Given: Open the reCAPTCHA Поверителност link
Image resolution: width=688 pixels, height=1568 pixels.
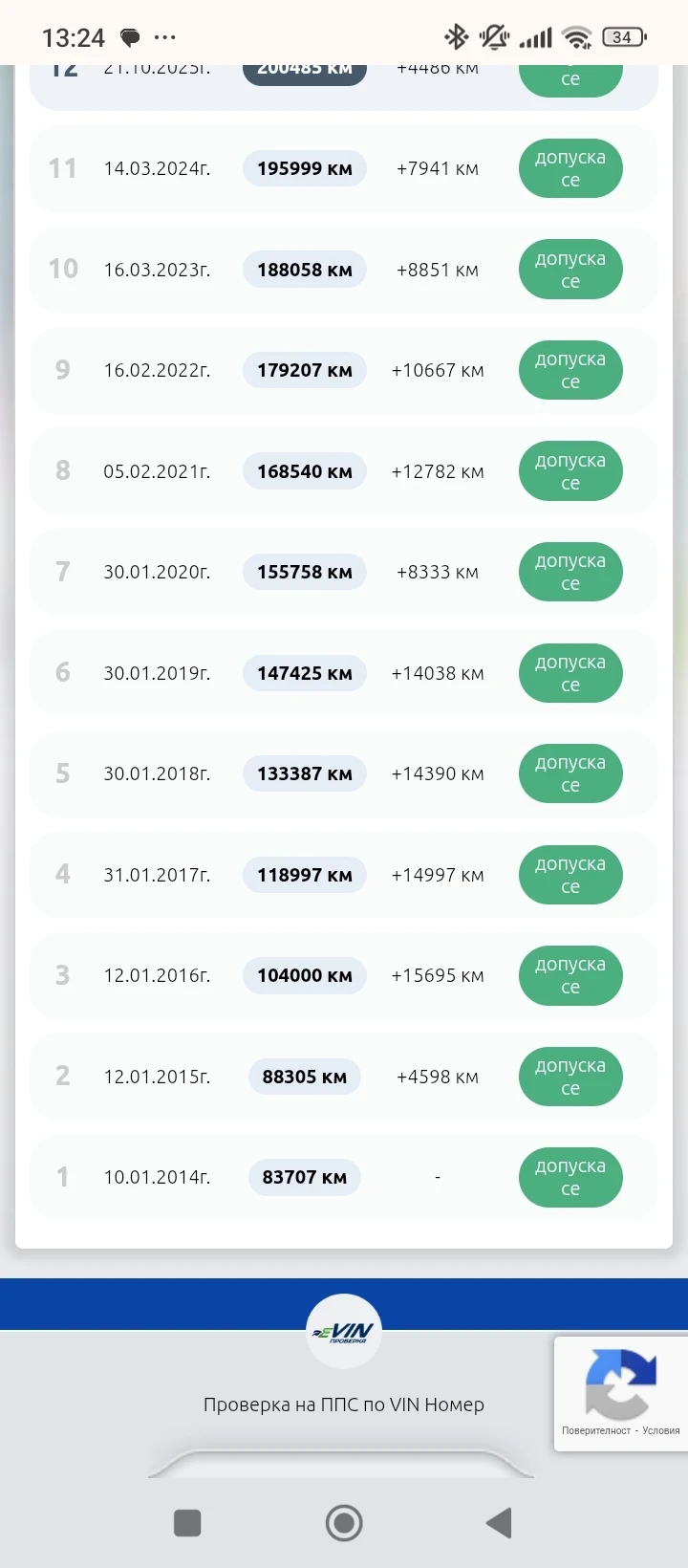Looking at the screenshot, I should click(596, 1430).
